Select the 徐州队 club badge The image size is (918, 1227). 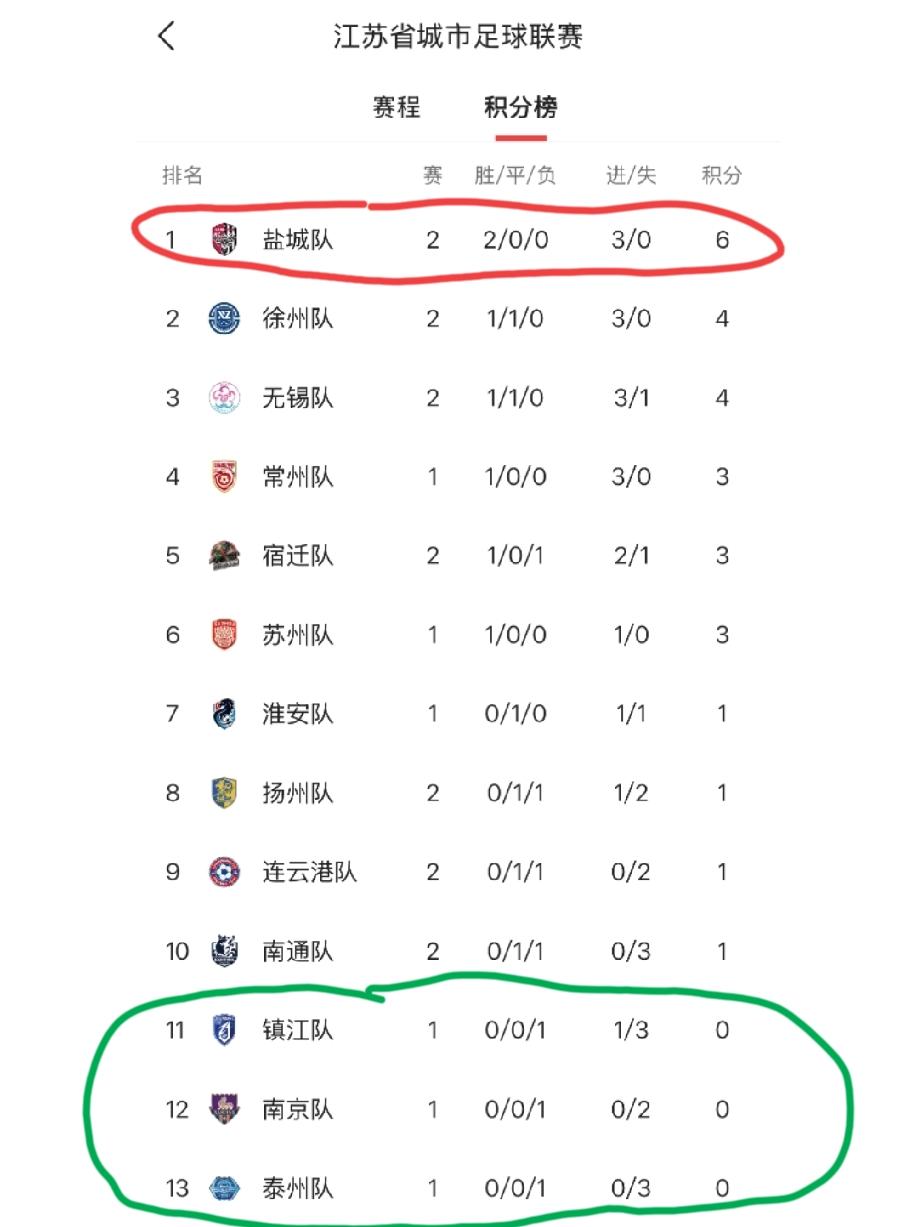[x=222, y=318]
